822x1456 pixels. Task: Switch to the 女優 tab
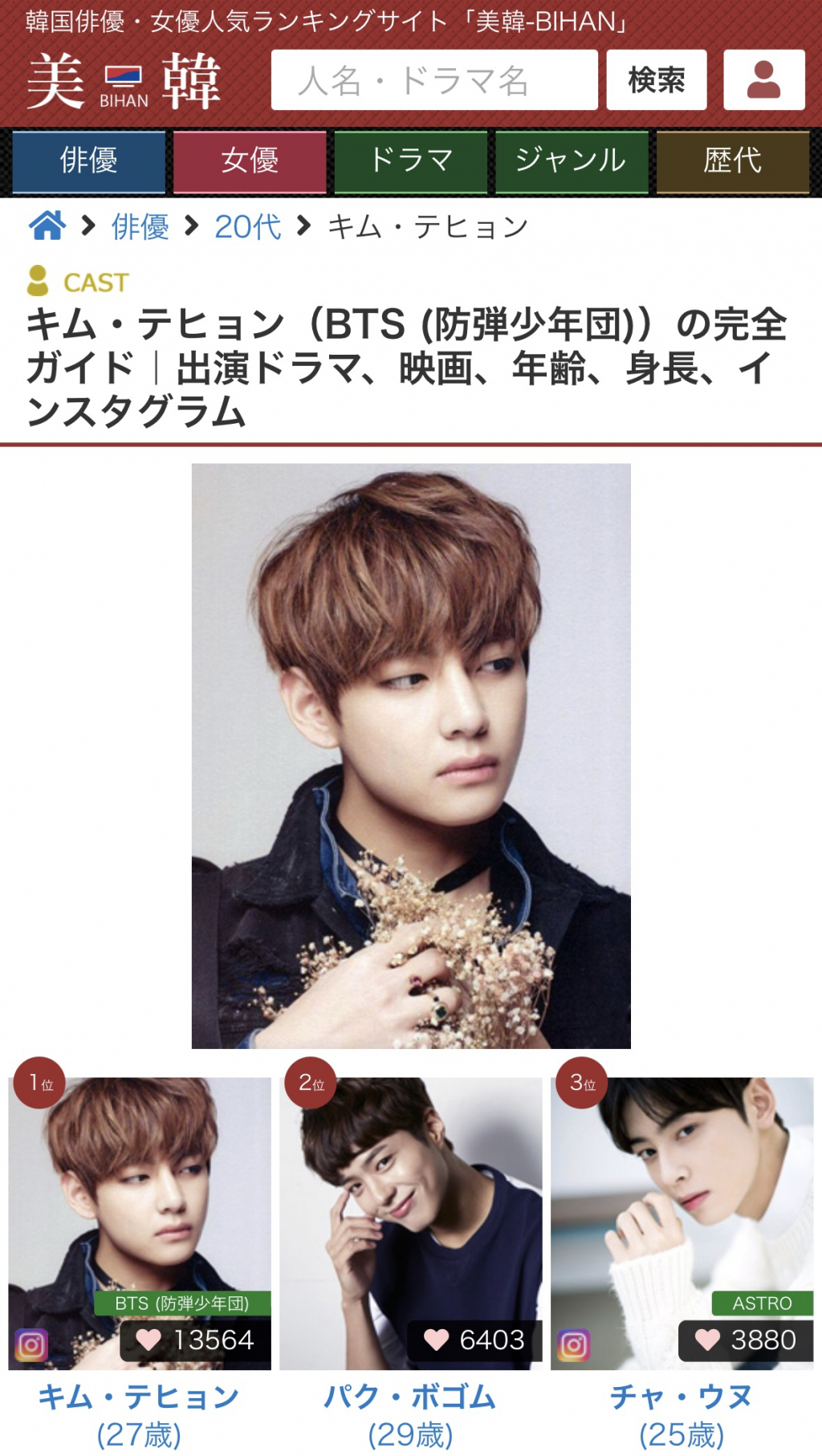pos(250,161)
